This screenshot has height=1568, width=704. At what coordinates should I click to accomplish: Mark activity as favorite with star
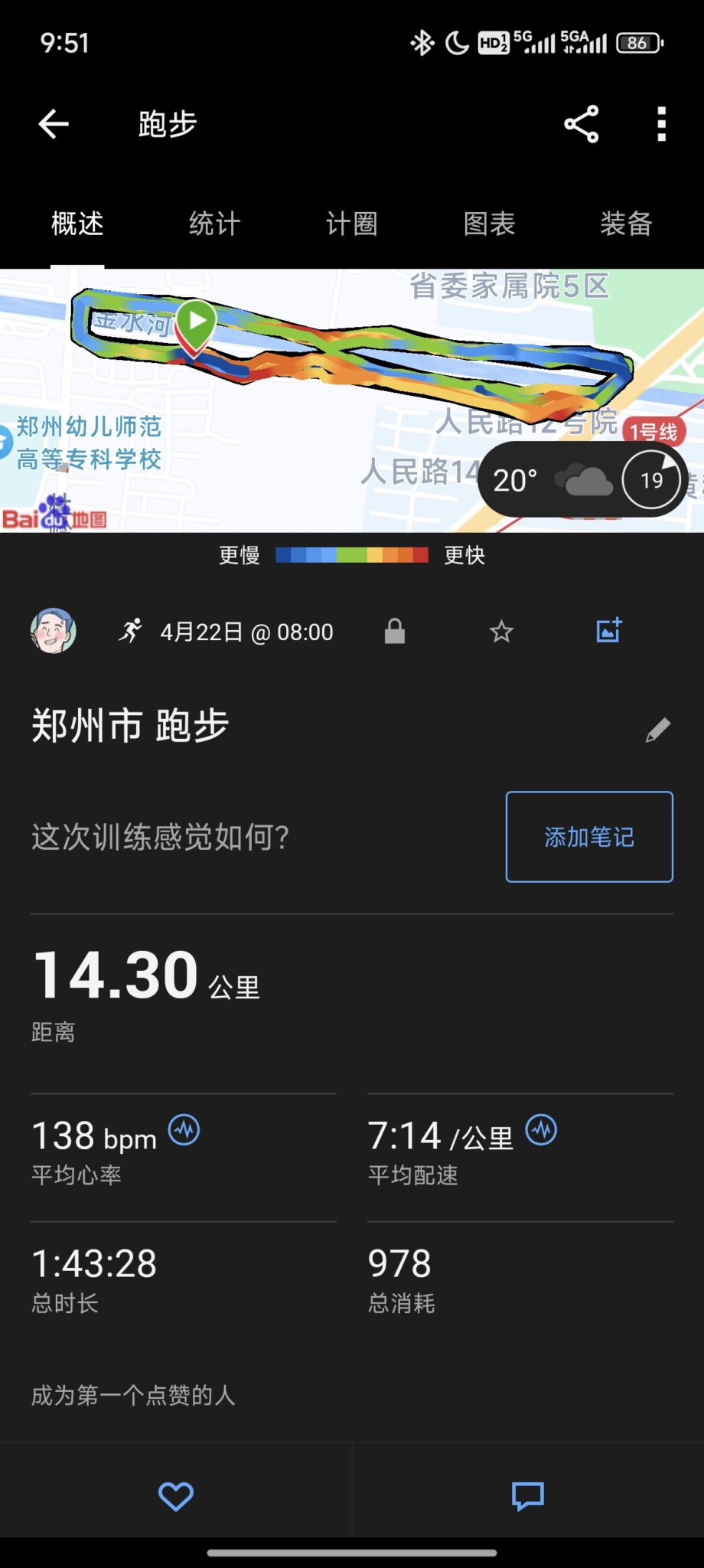[501, 632]
